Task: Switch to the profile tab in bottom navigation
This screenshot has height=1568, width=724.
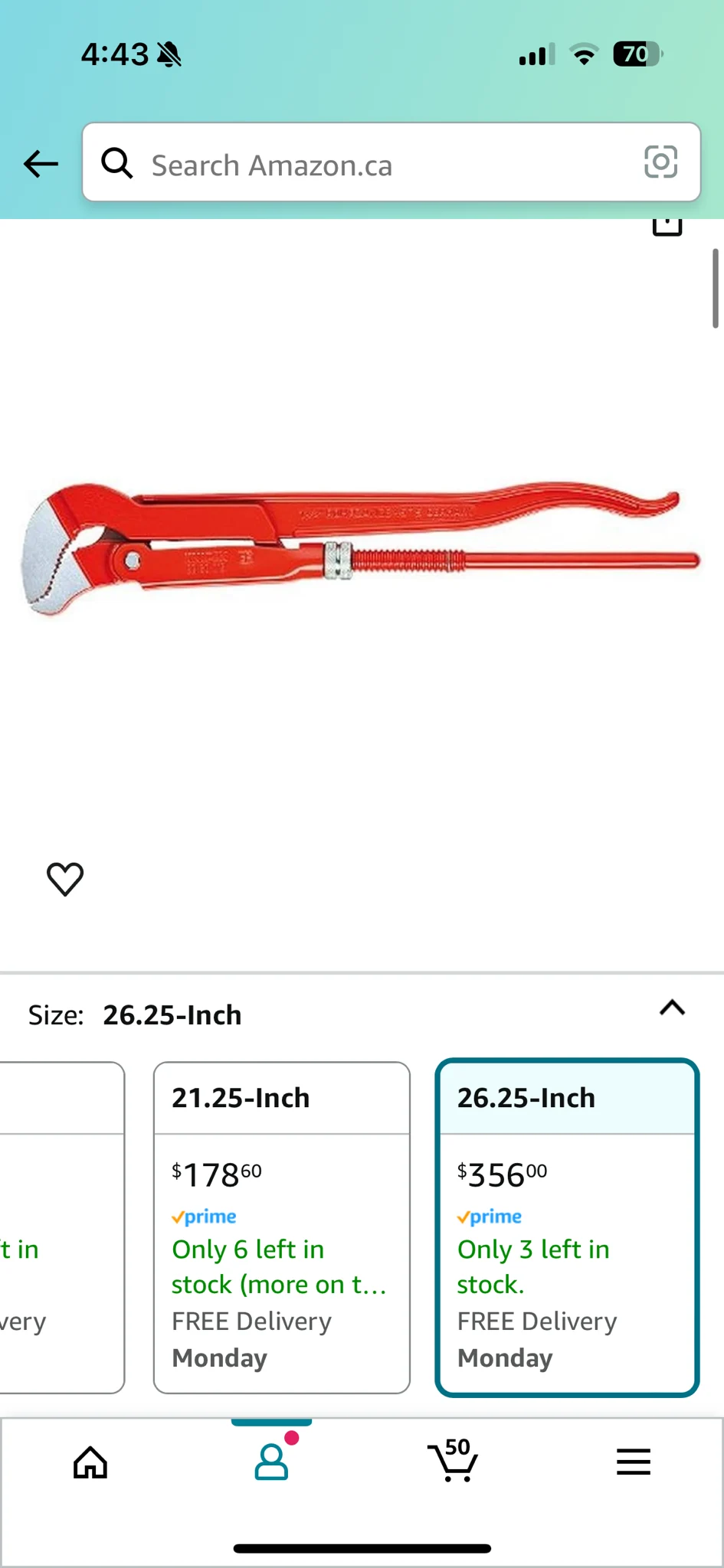Action: click(x=271, y=1461)
